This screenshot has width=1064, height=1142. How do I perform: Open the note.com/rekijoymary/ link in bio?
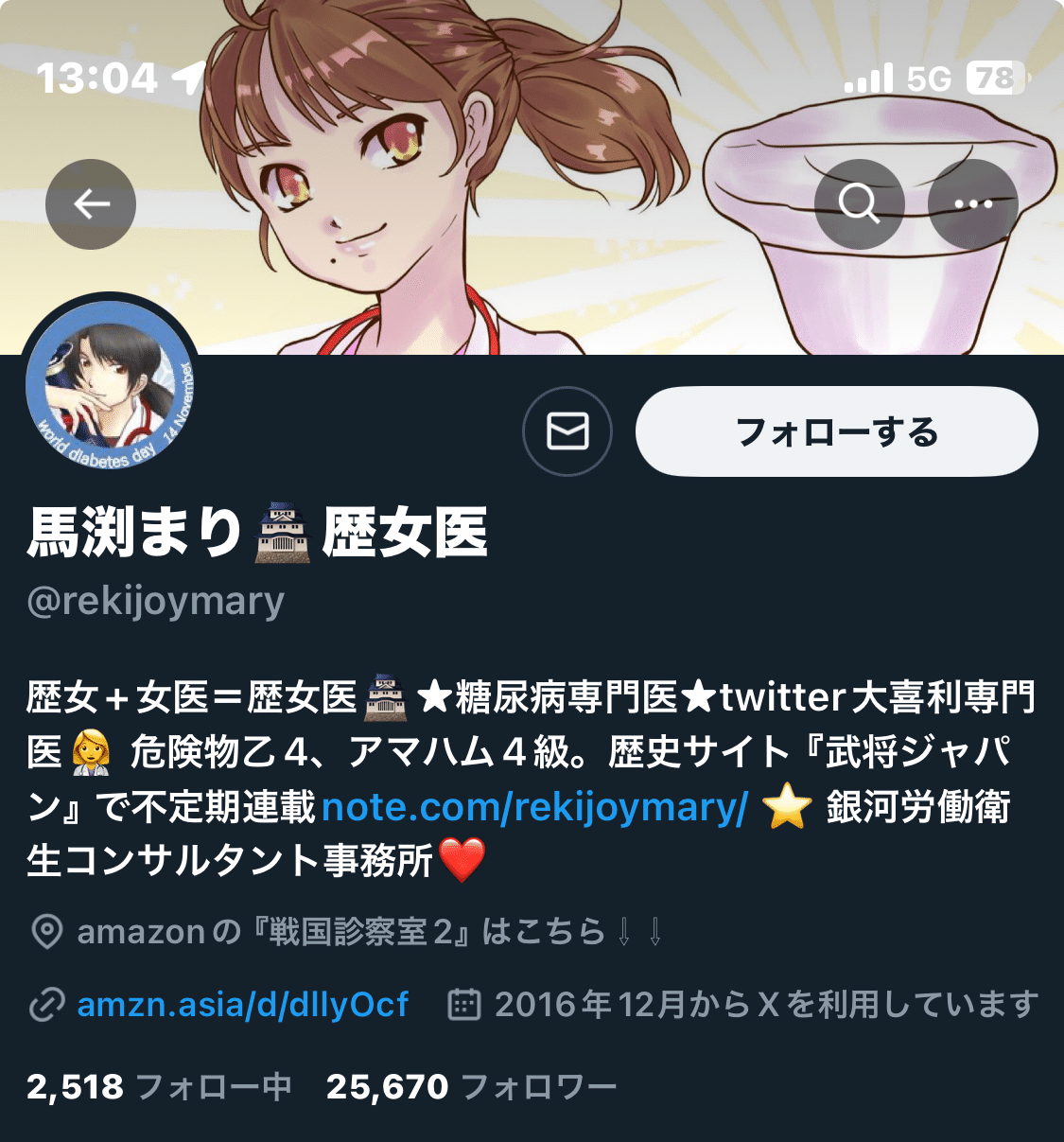click(x=534, y=808)
